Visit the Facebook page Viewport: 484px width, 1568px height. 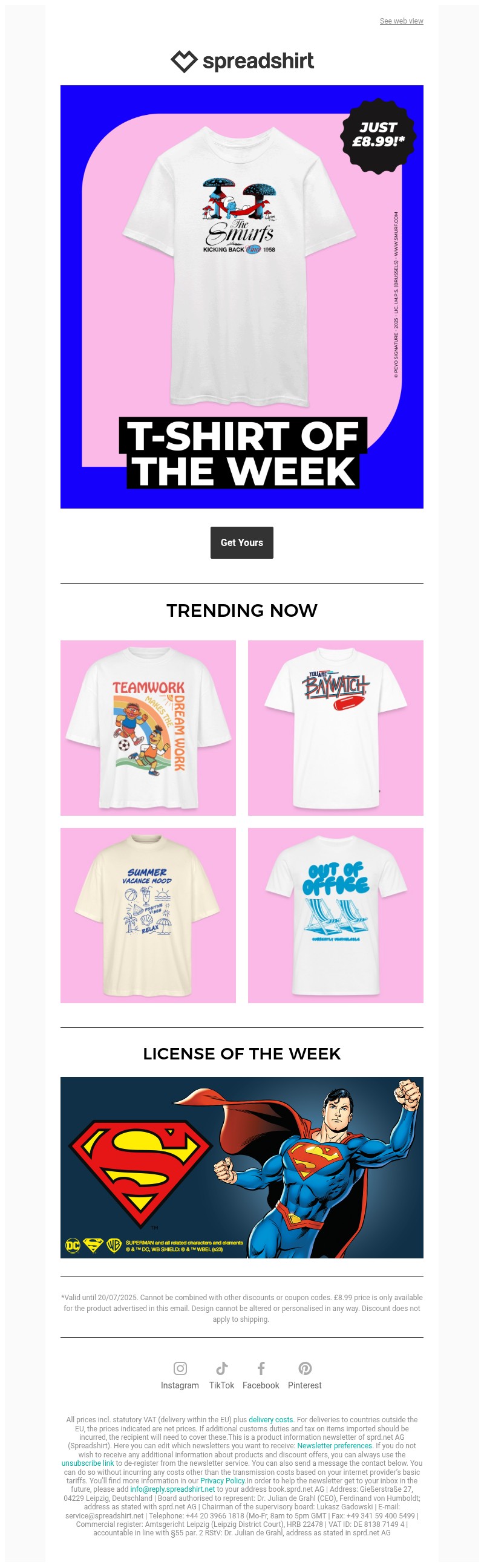261,1375
